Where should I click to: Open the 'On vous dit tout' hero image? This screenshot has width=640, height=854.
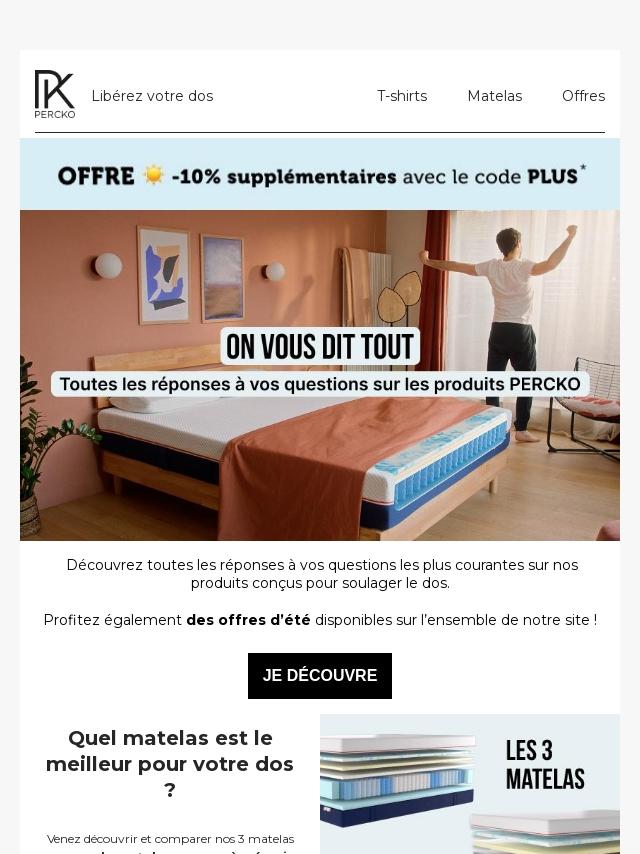[x=320, y=375]
